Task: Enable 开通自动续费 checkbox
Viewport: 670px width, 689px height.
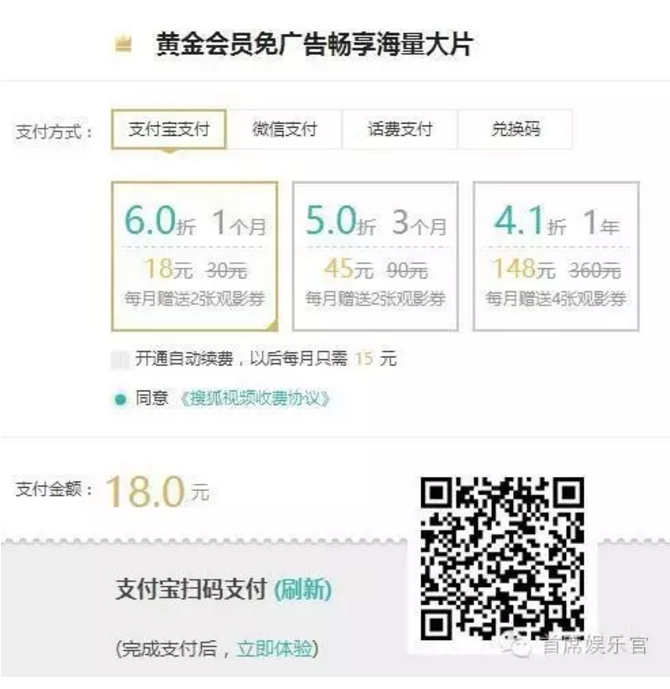Action: [x=120, y=359]
